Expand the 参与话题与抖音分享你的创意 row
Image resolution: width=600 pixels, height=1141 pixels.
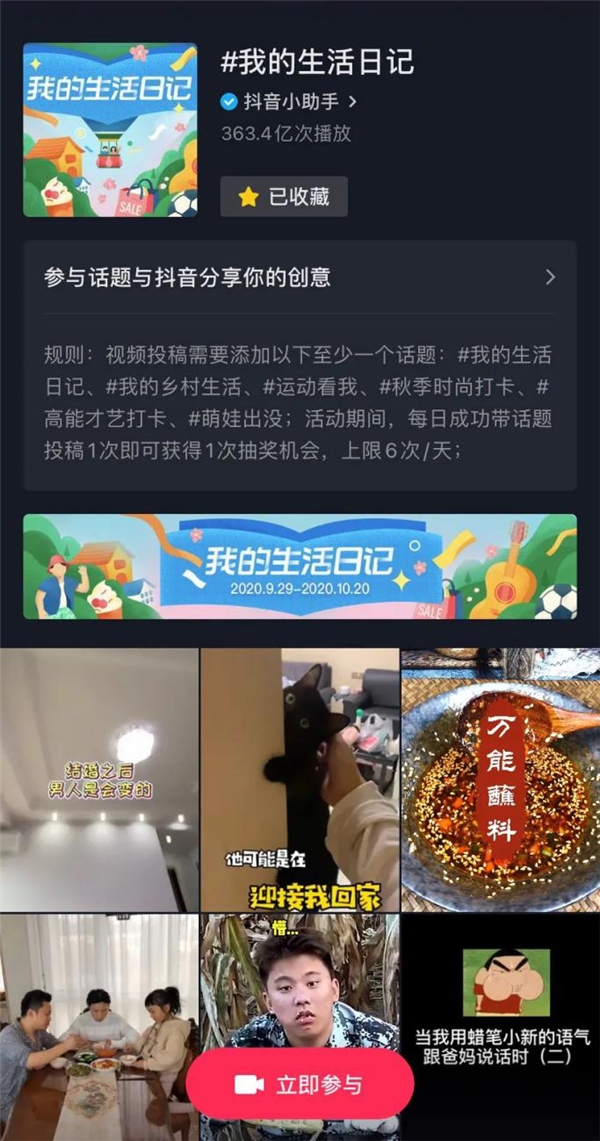(300, 277)
